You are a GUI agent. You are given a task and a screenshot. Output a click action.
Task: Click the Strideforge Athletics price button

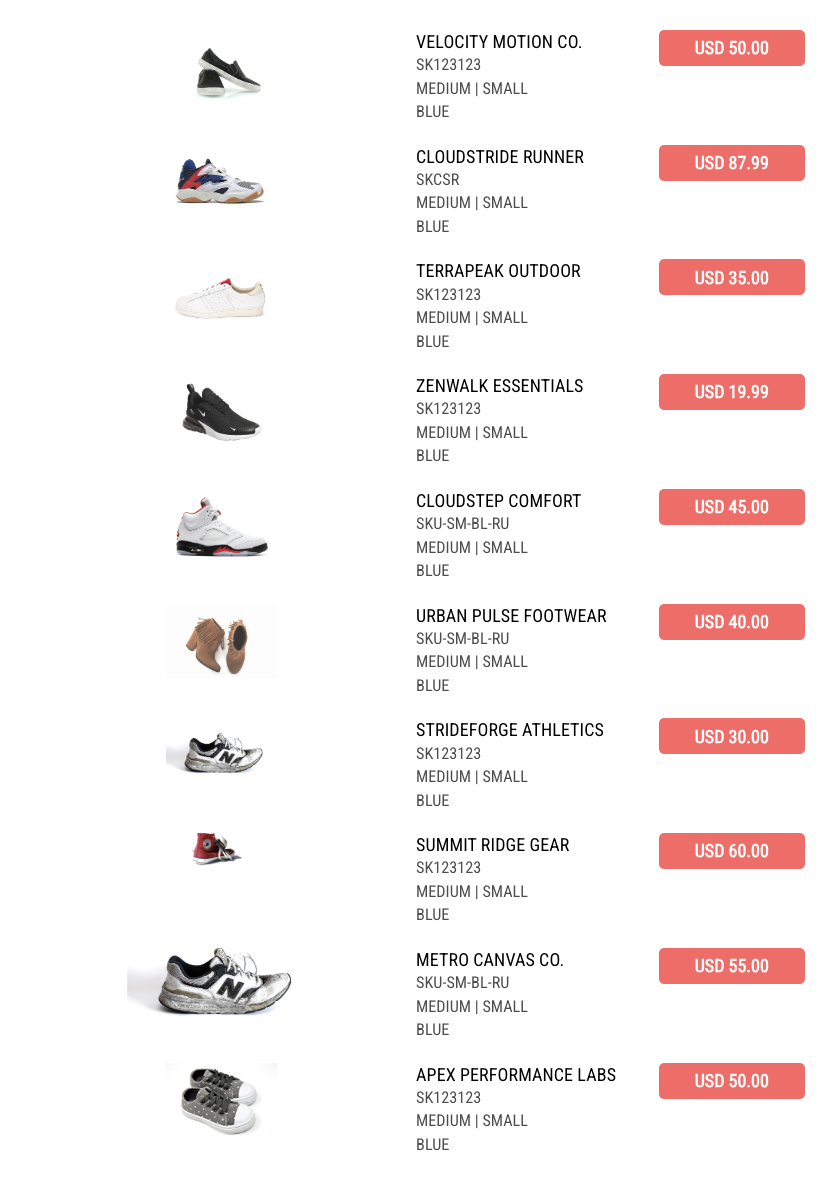731,736
